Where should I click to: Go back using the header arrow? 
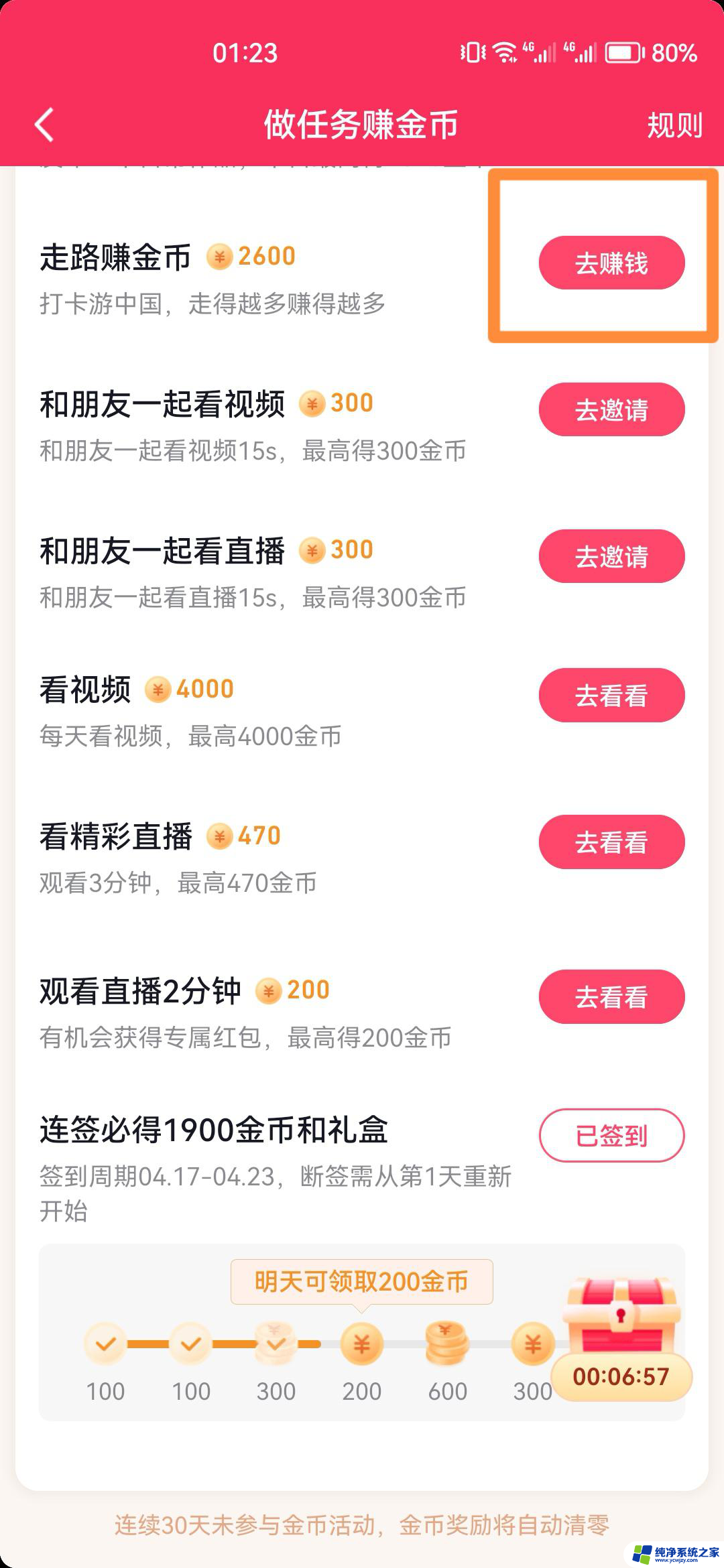coord(44,125)
